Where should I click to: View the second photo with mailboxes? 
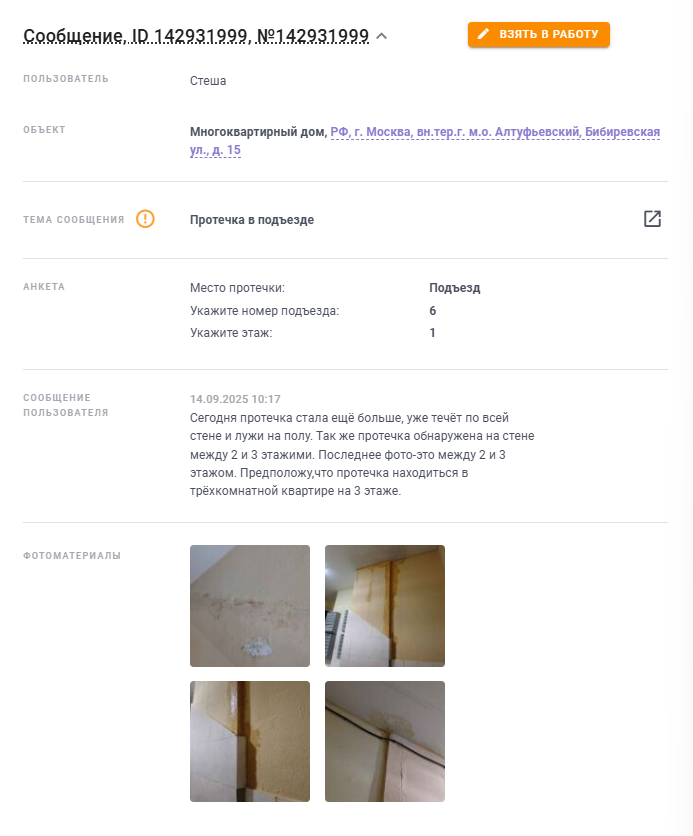(x=385, y=605)
